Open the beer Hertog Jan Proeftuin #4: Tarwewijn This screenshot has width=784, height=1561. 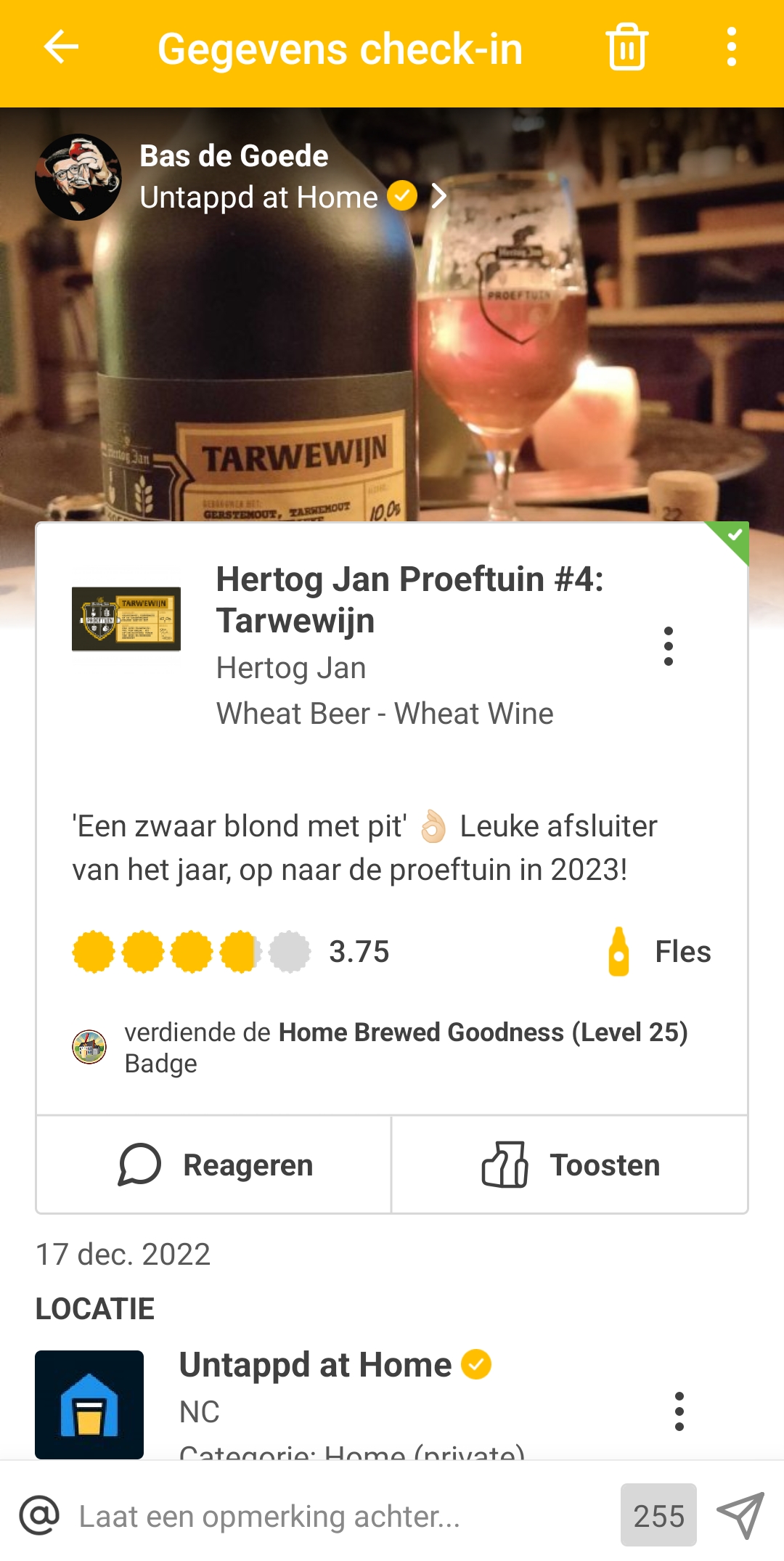(x=409, y=600)
